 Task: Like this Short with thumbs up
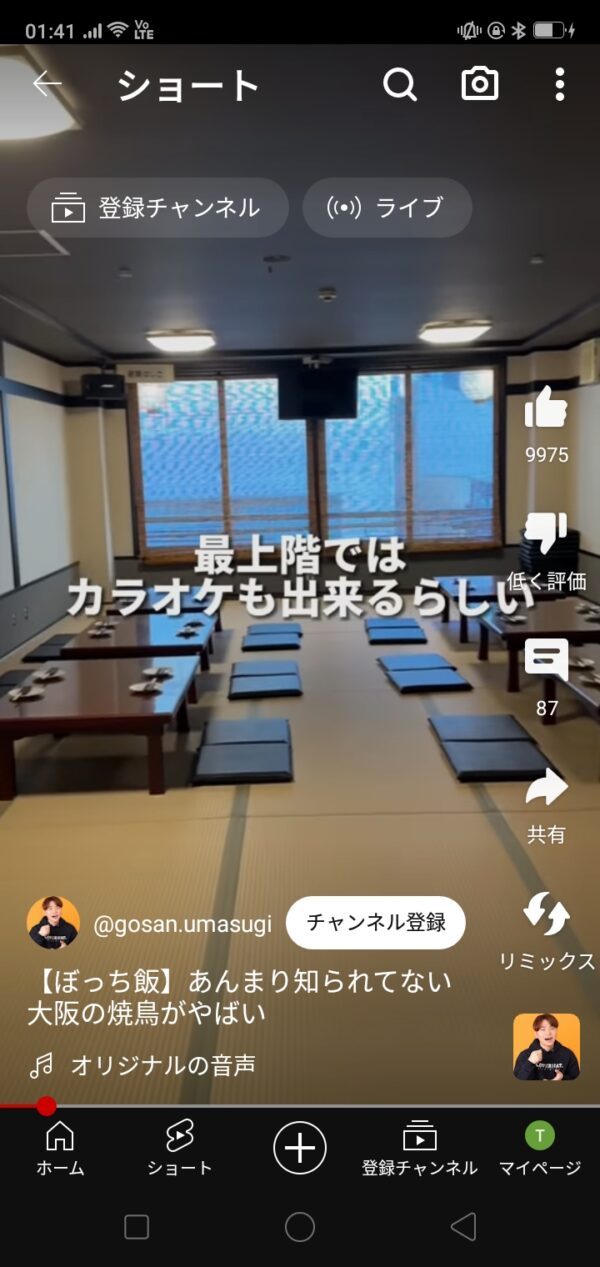[546, 409]
